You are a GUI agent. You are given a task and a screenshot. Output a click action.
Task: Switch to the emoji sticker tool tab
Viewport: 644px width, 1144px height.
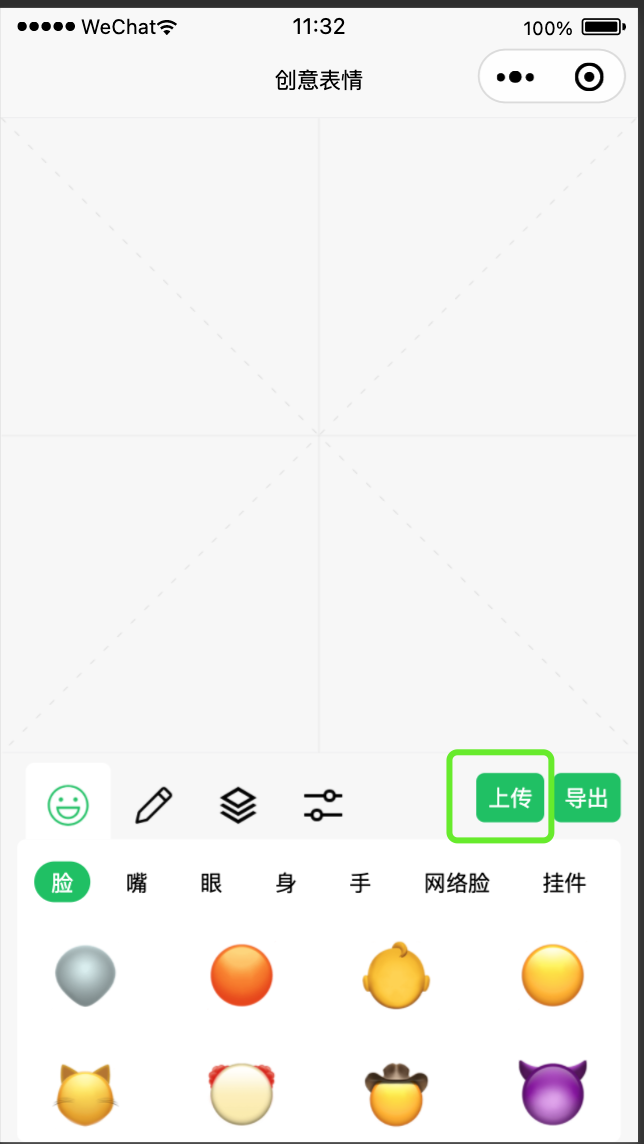68,803
